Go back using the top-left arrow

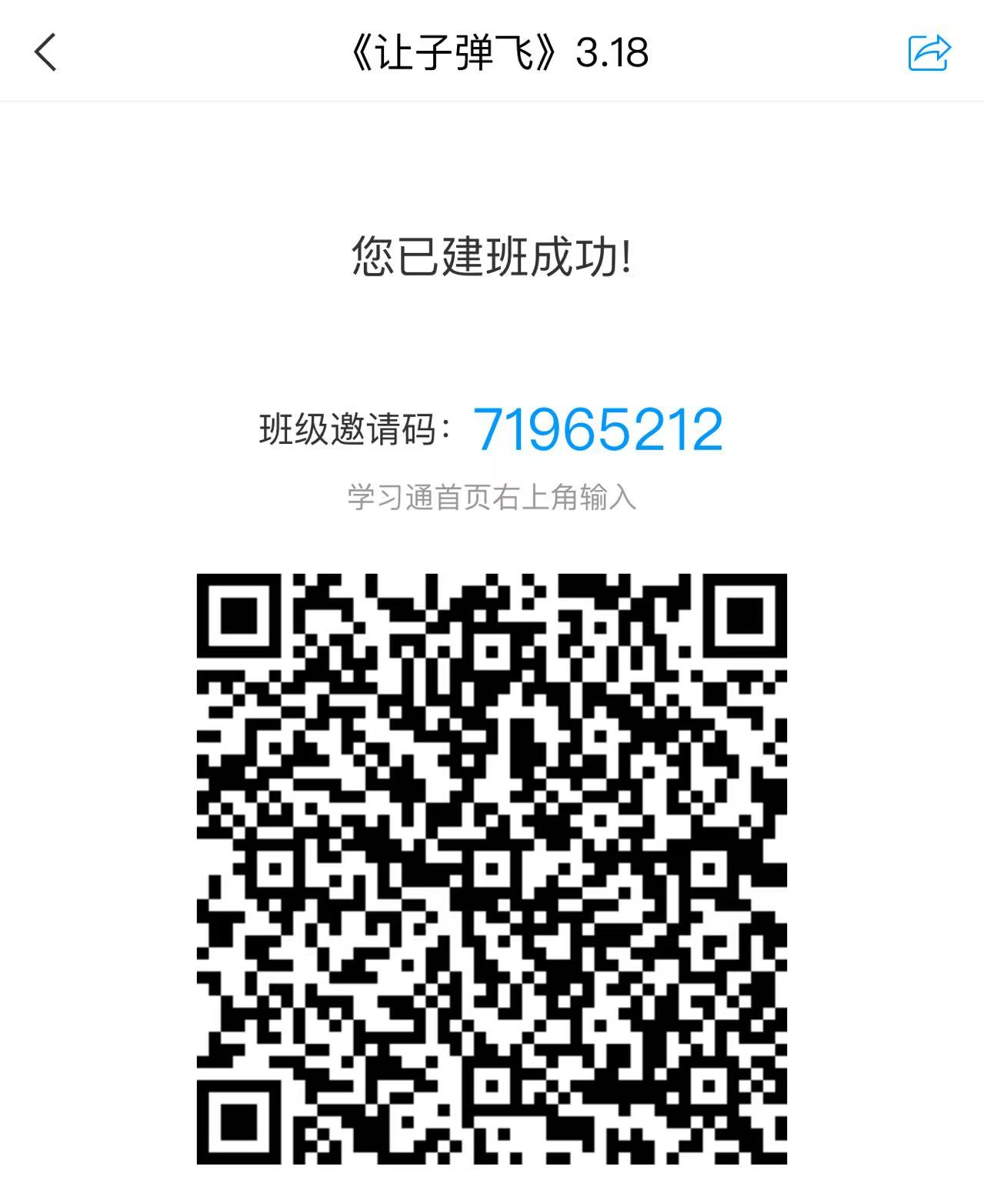tap(46, 52)
